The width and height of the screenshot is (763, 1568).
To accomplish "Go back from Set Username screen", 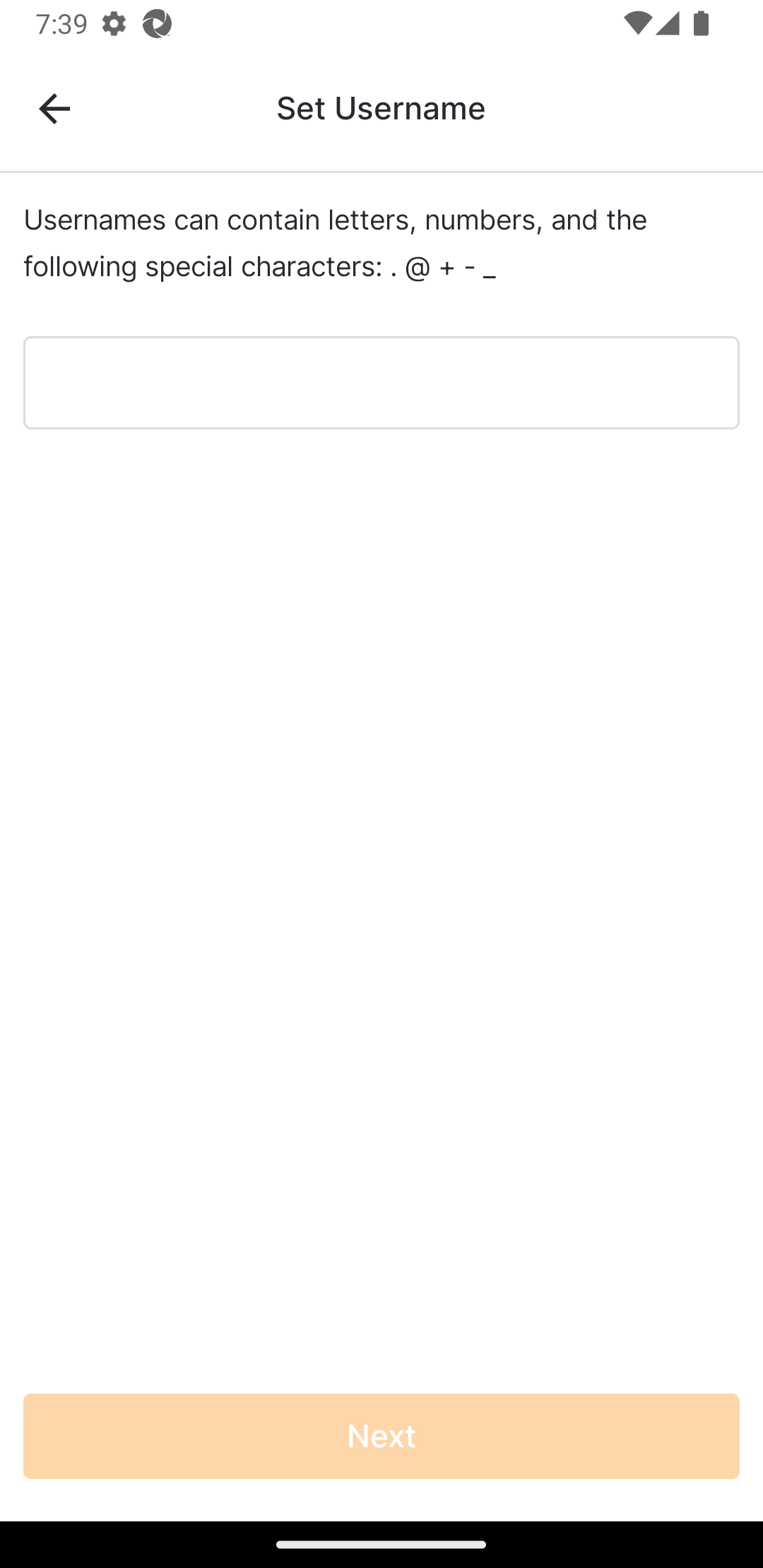I will [x=54, y=109].
